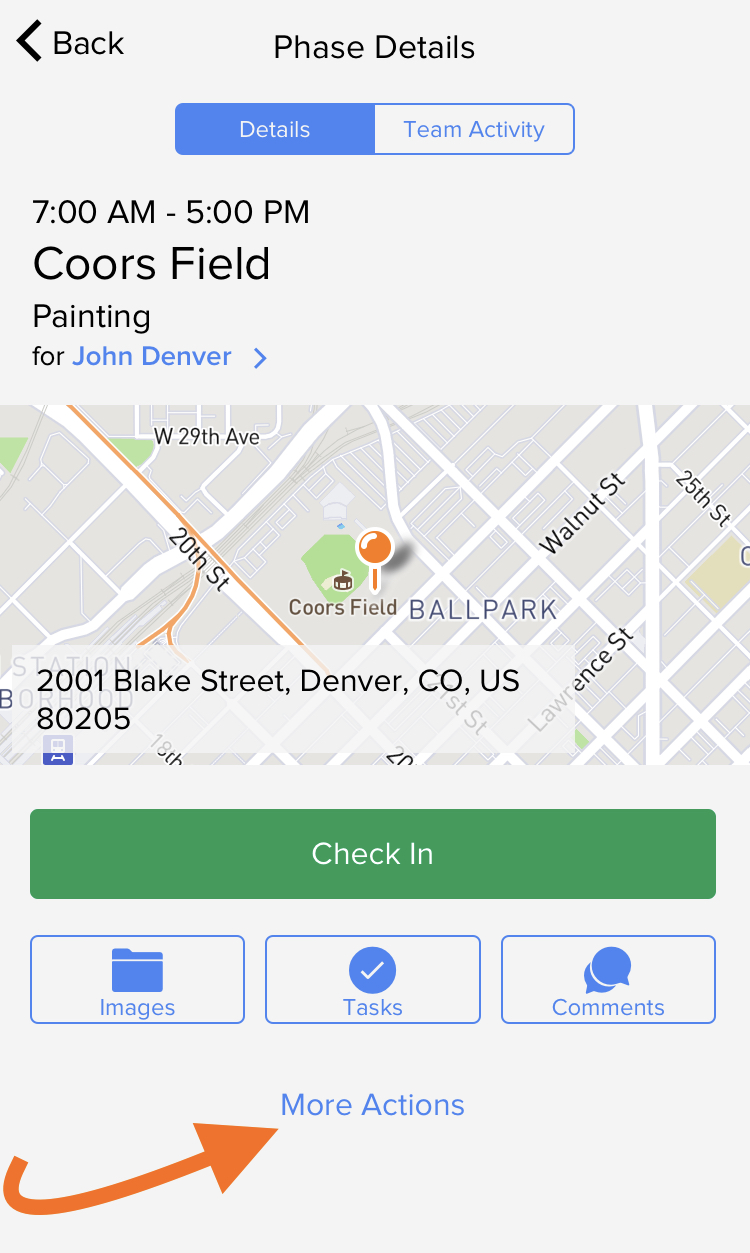This screenshot has height=1253, width=750.
Task: View the Tasks list
Action: tap(373, 979)
